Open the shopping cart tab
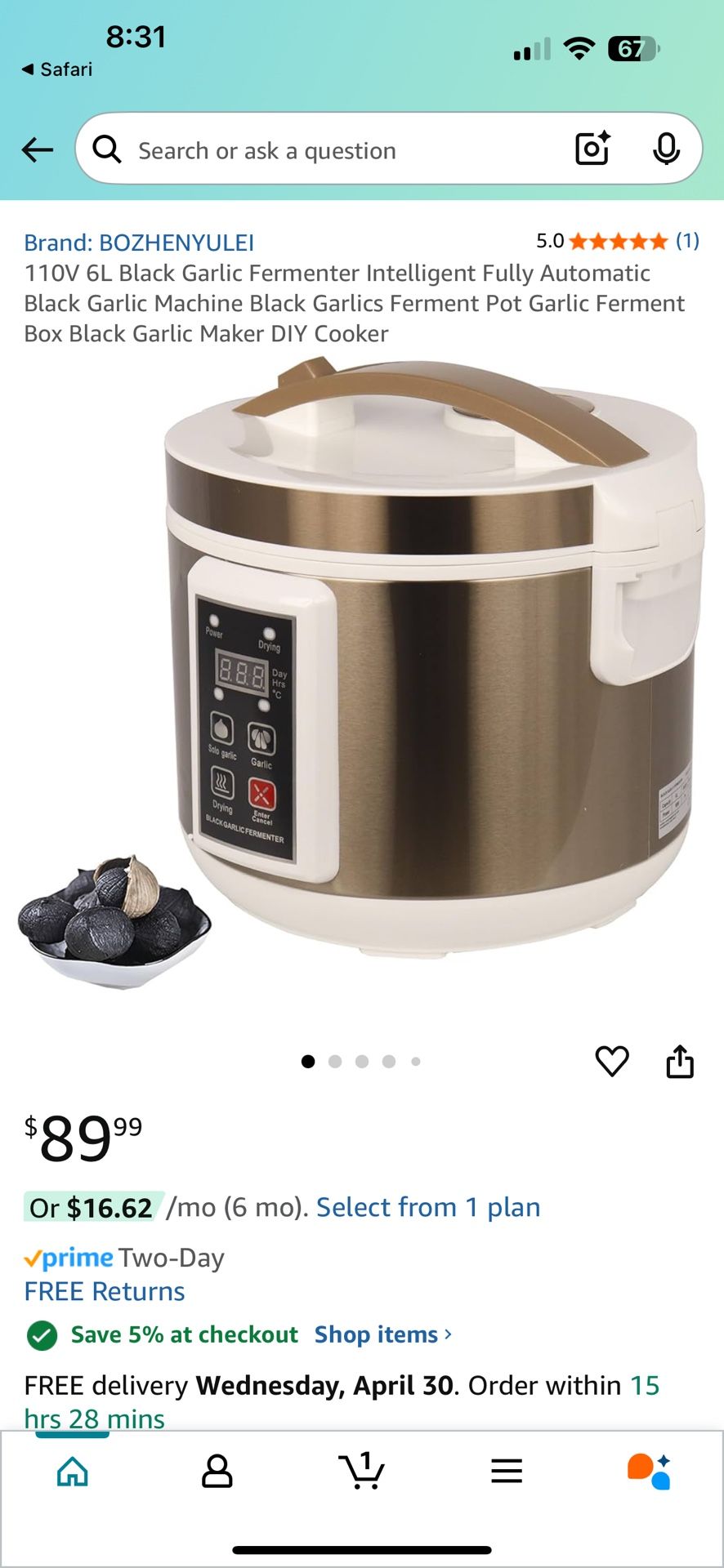Viewport: 724px width, 1568px height. coord(361,1471)
